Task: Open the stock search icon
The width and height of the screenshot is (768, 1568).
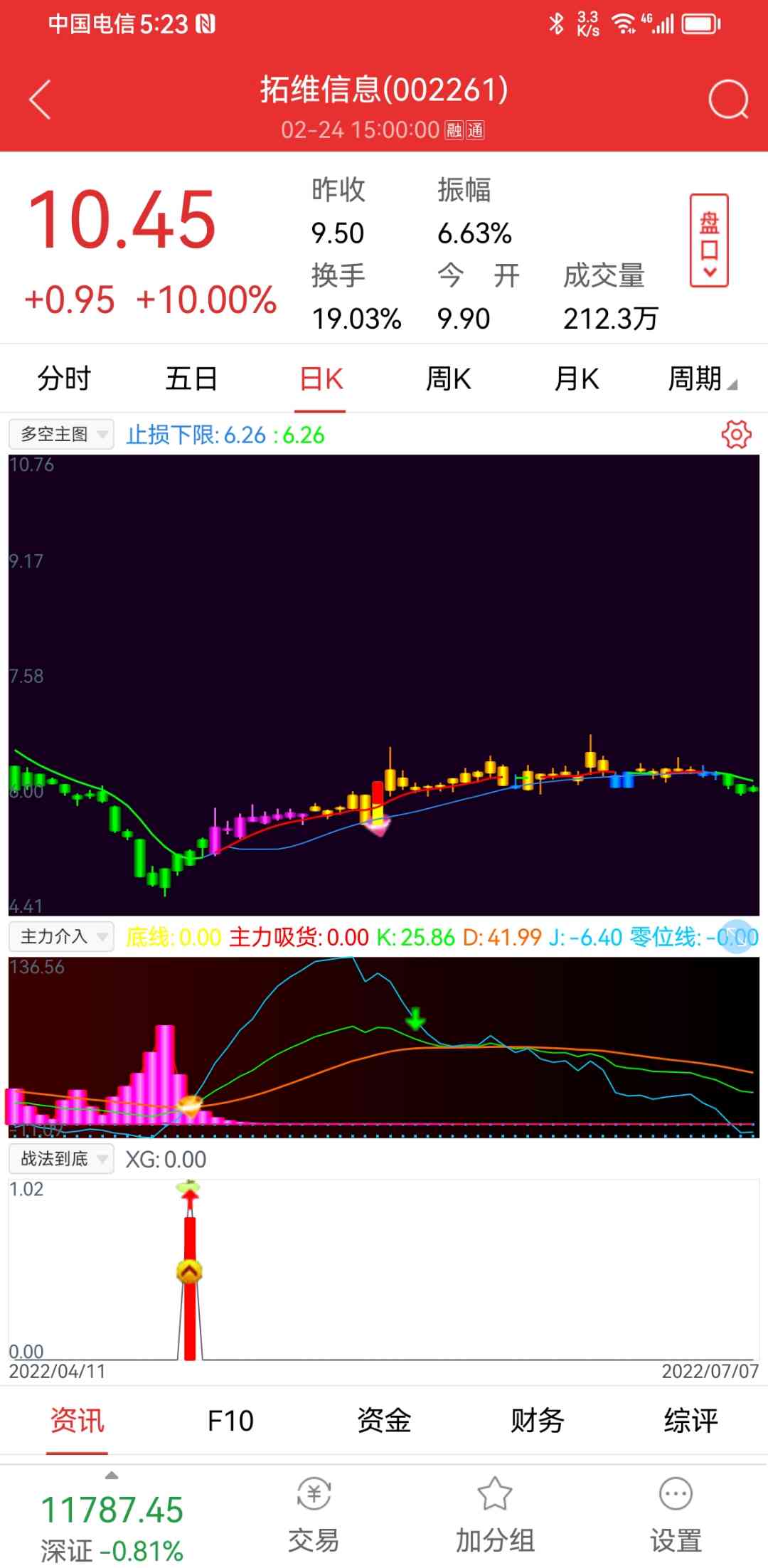Action: (727, 100)
